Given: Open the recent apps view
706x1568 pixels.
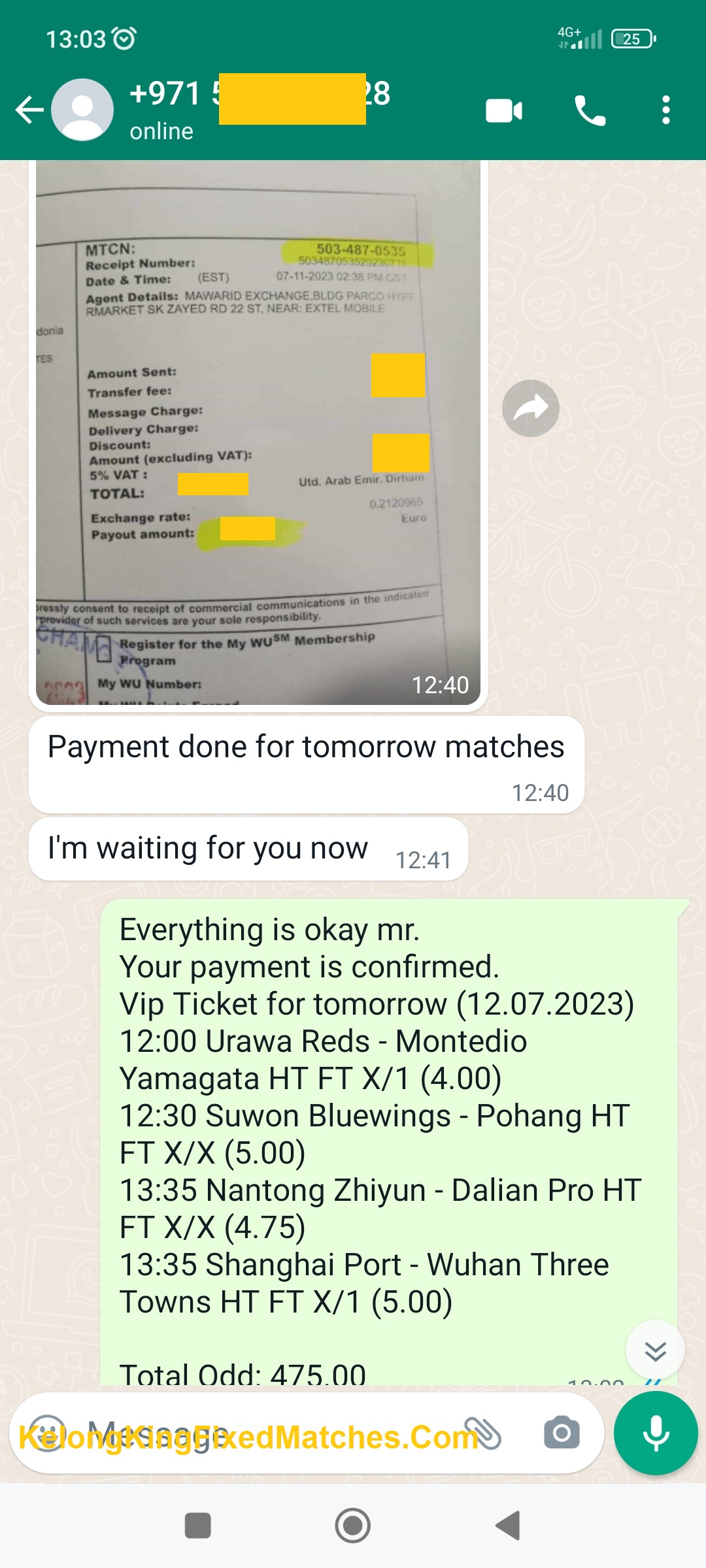Looking at the screenshot, I should (x=197, y=1526).
